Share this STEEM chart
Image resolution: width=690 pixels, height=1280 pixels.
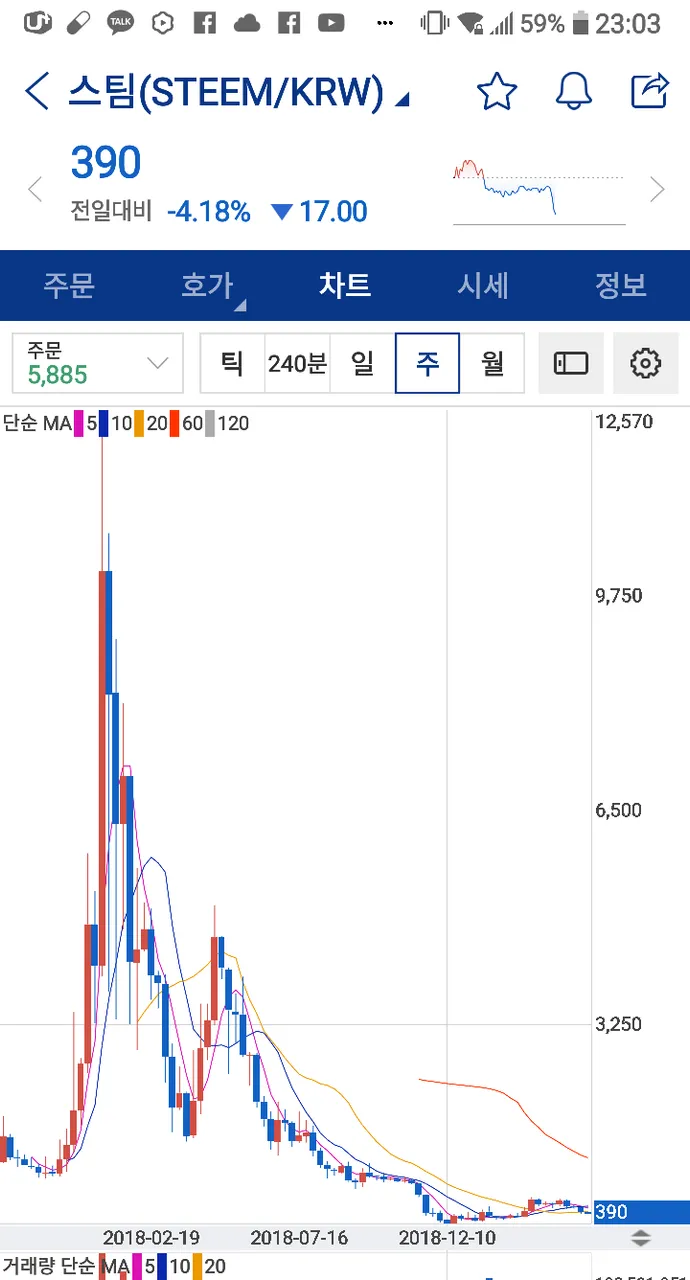coord(650,92)
